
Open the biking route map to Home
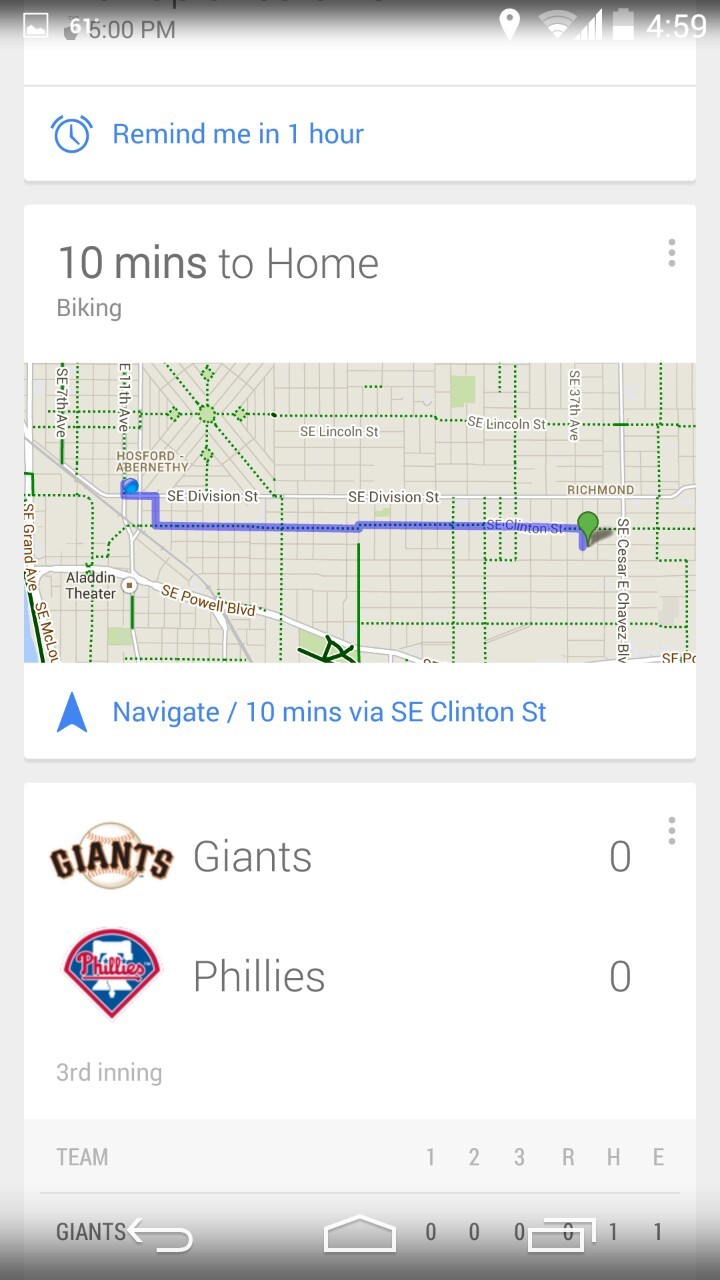coord(360,512)
